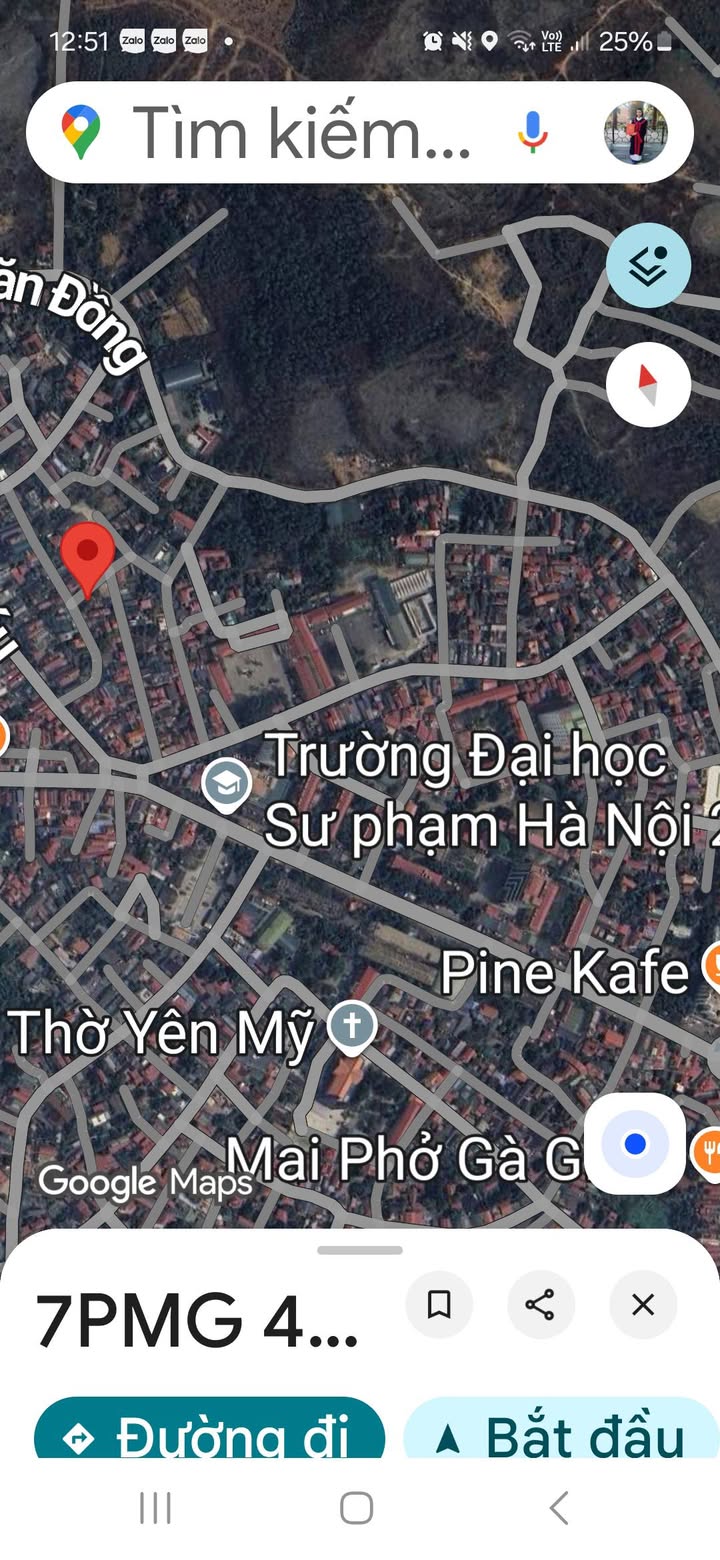Screen dimensions: 720x1560
Task: Start navigation with Bắt đầu
Action: click(560, 1432)
